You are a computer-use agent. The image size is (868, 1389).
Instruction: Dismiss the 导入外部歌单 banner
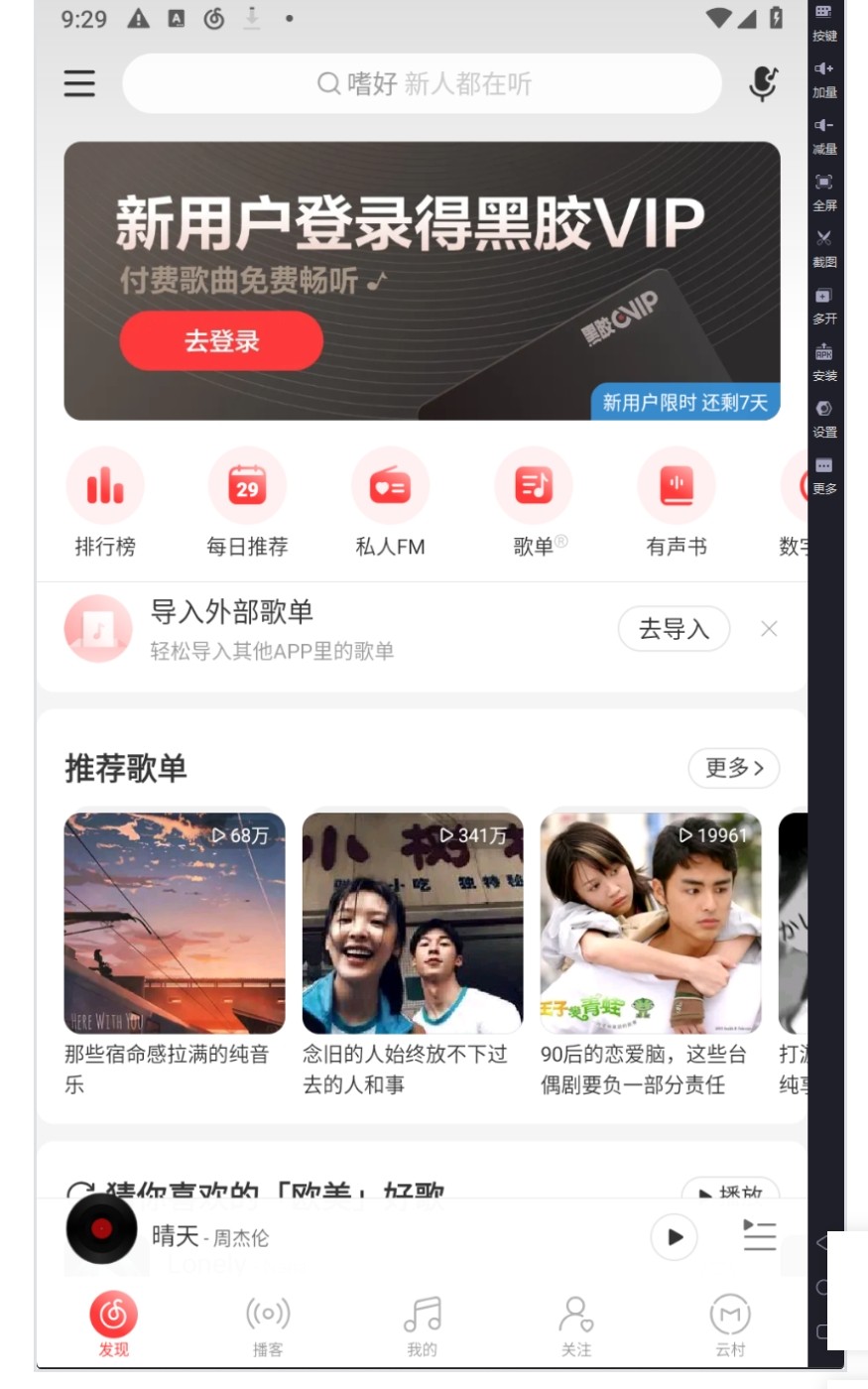pyautogui.click(x=769, y=629)
